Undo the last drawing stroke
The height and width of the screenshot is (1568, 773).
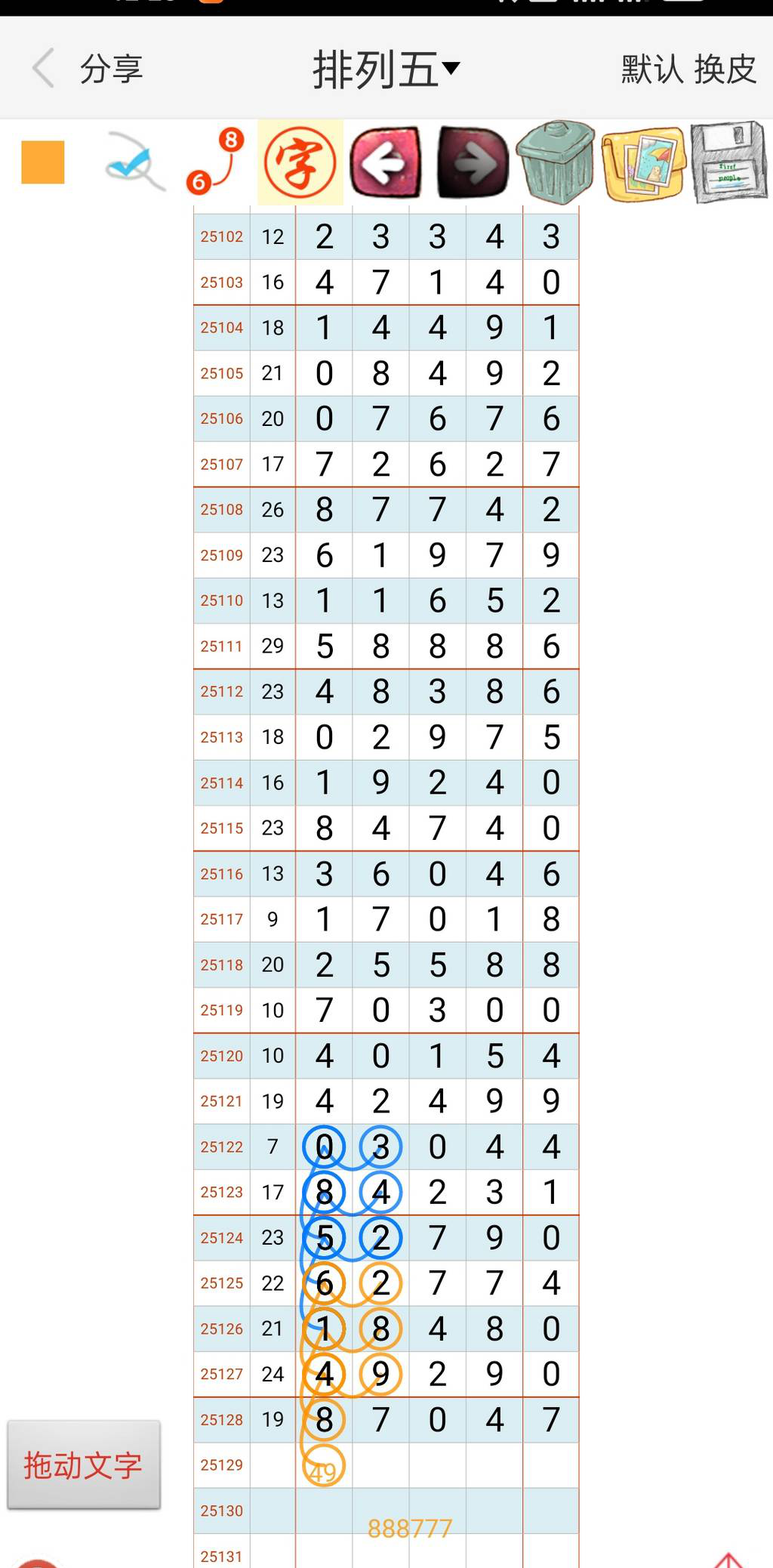pyautogui.click(x=386, y=162)
